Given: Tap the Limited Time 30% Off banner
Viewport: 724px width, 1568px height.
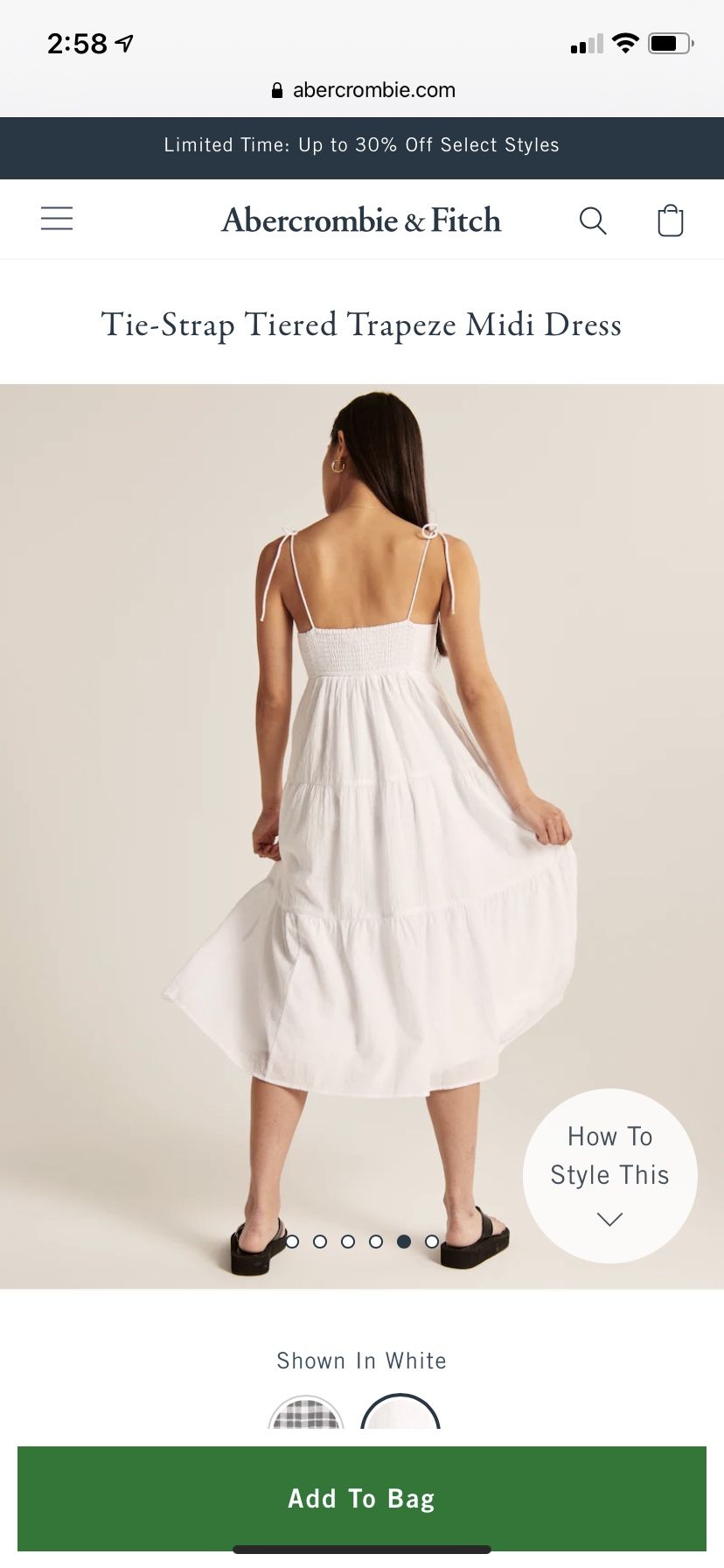Looking at the screenshot, I should coord(361,145).
